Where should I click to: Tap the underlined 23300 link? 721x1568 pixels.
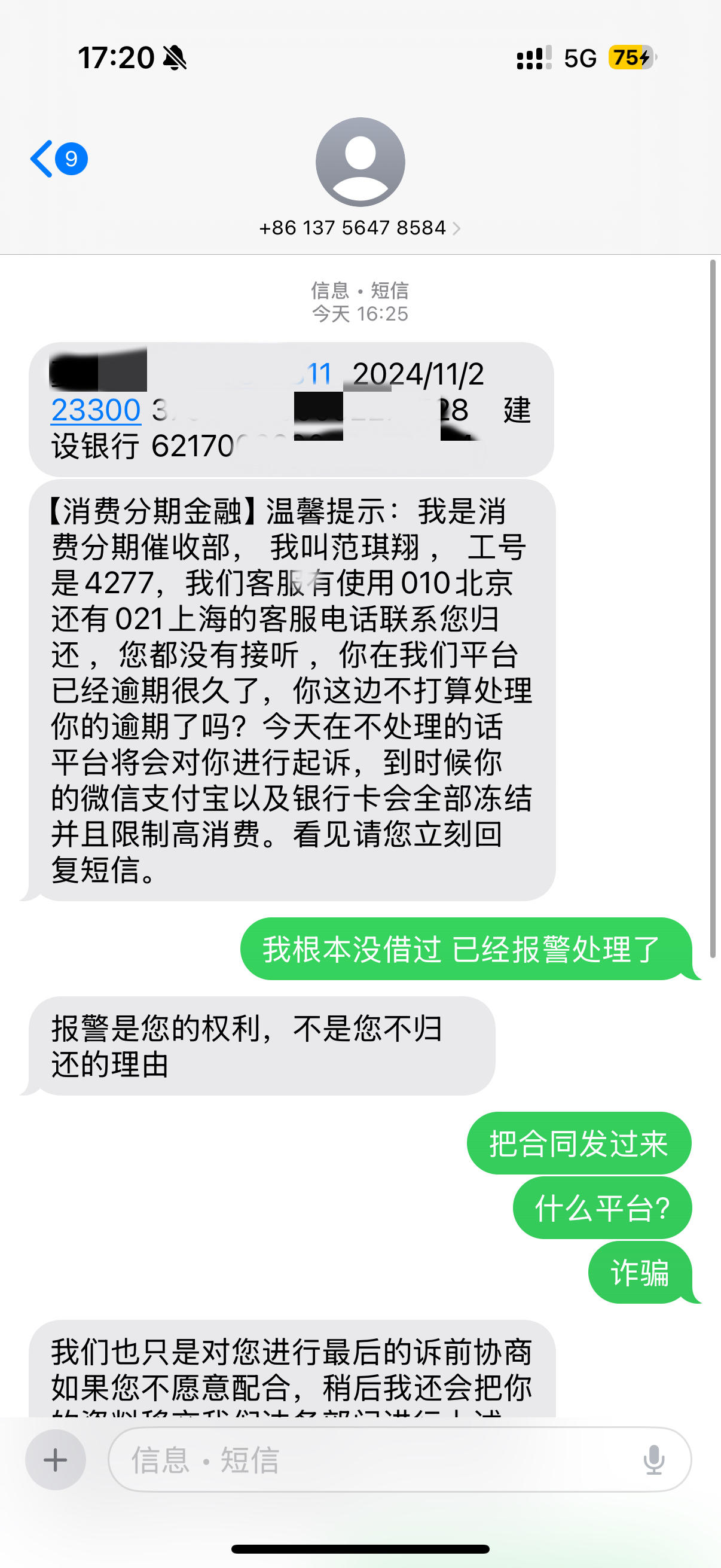coord(96,410)
